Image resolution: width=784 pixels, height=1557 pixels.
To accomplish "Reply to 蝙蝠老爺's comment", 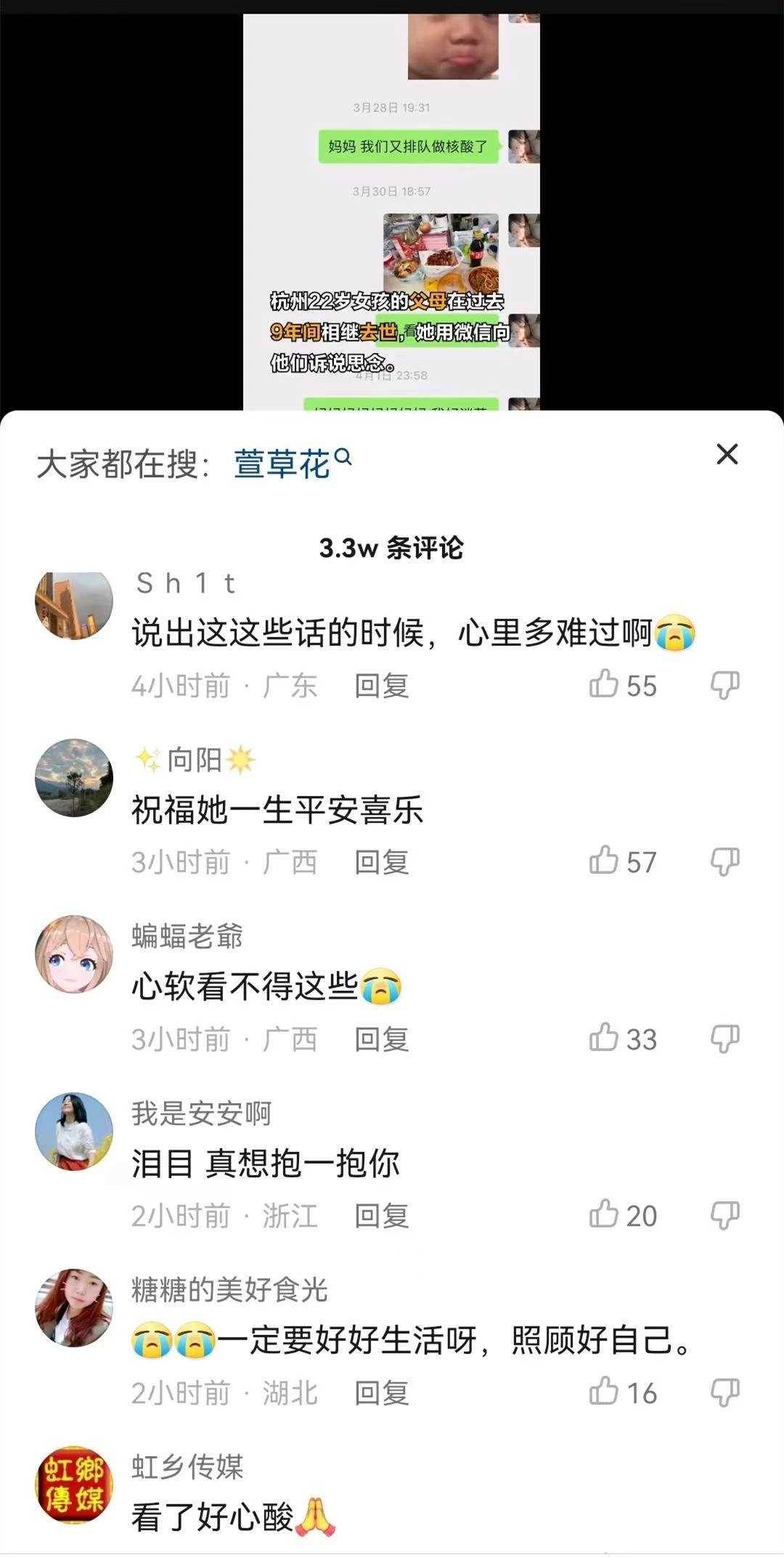I will 381,1039.
